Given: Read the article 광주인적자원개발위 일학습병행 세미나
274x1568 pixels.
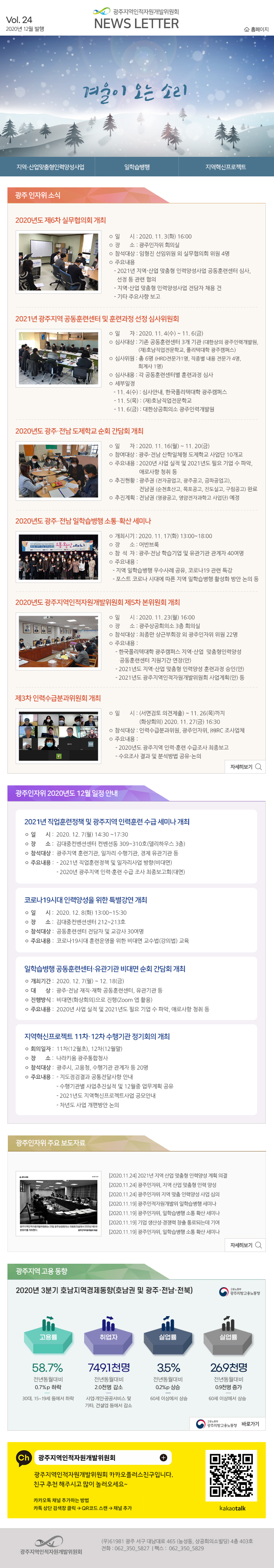Looking at the screenshot, I should 162,1203.
